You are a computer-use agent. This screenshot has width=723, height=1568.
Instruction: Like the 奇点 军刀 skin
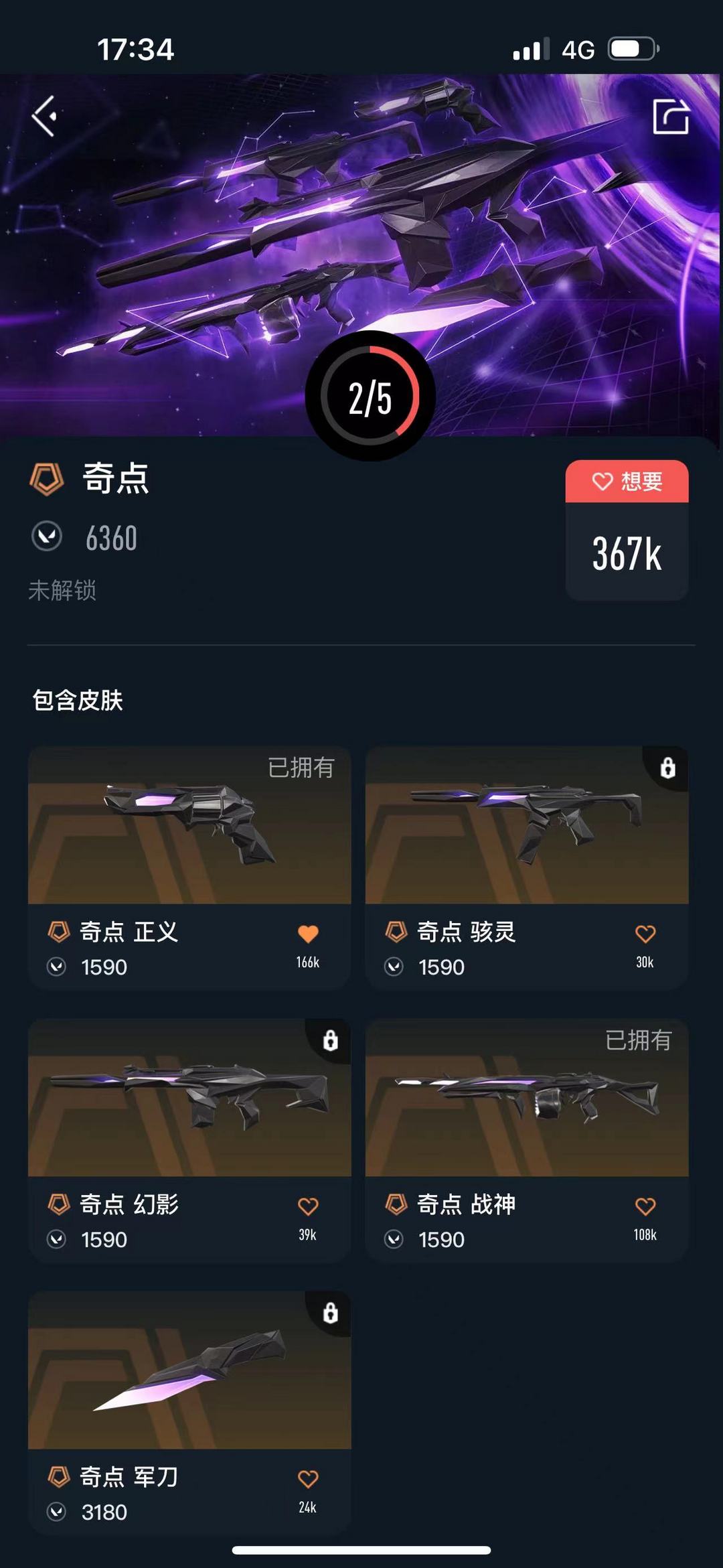pyautogui.click(x=308, y=1479)
